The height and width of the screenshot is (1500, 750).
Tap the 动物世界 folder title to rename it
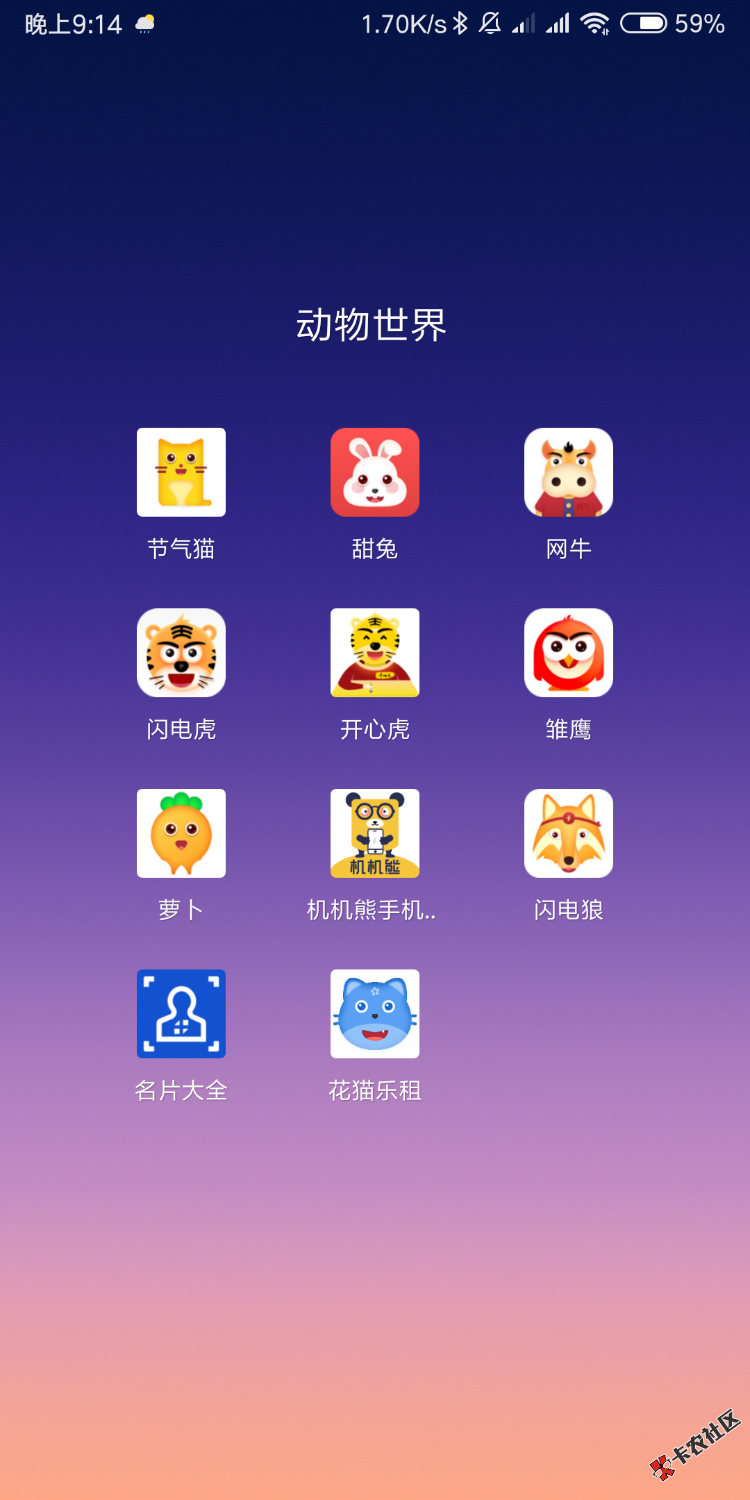371,325
